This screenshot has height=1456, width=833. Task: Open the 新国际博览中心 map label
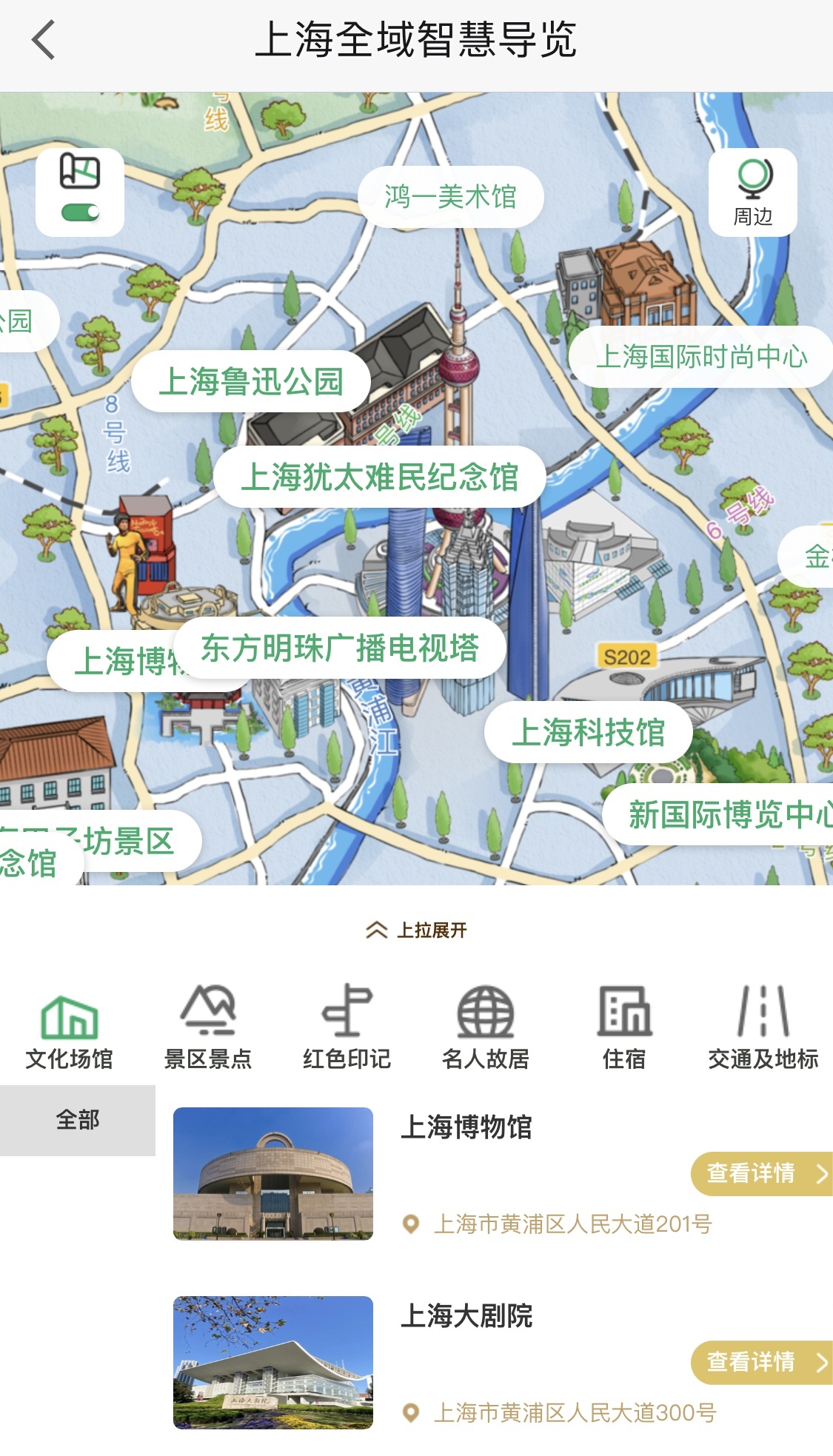pos(718,815)
